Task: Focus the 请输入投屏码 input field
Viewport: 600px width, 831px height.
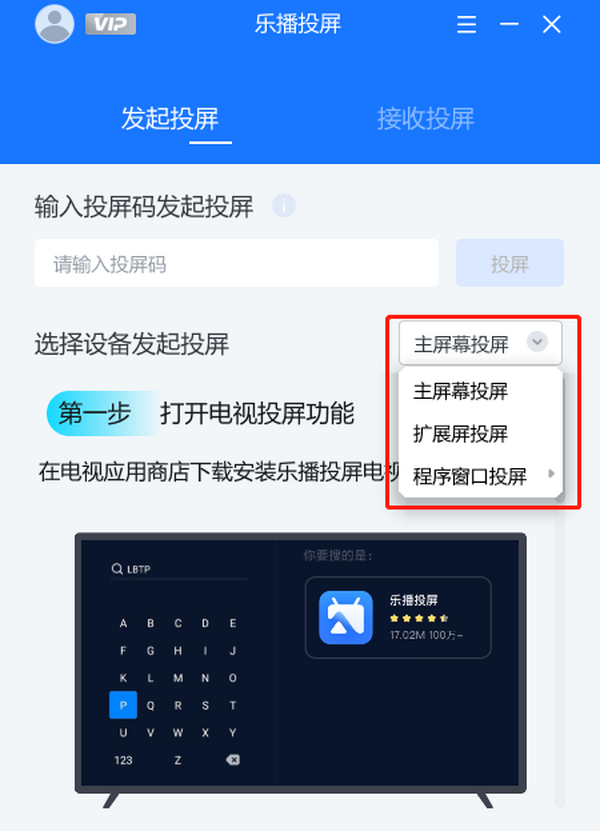Action: [236, 264]
